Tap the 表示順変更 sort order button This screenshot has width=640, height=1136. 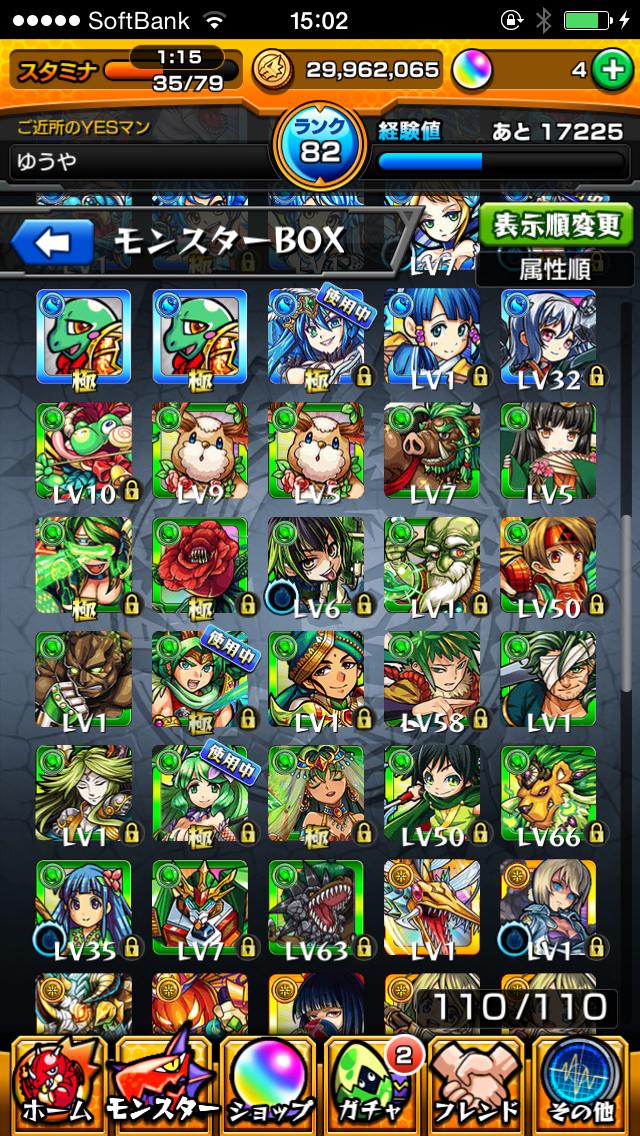556,225
